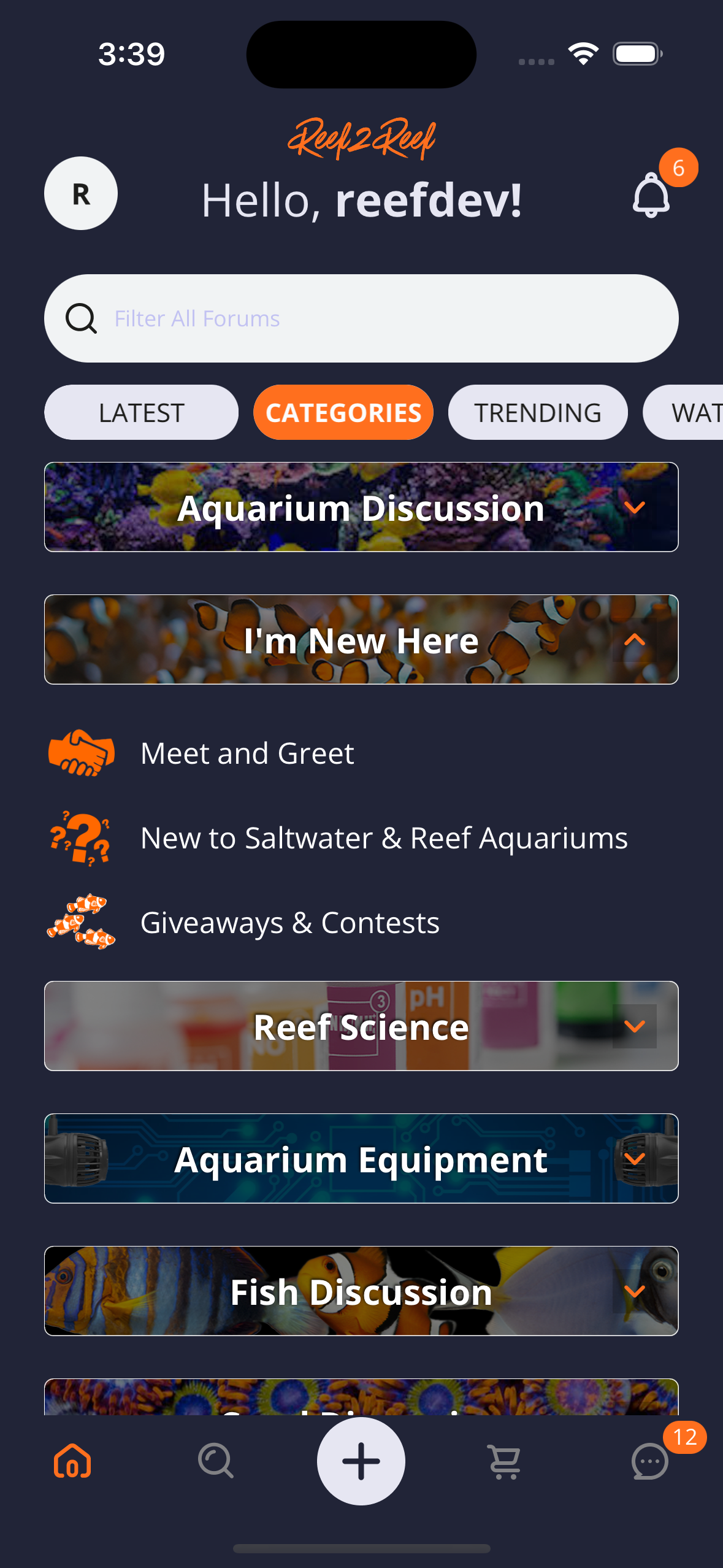Expand the Fish Discussion category
The height and width of the screenshot is (1568, 723).
coord(361,1291)
